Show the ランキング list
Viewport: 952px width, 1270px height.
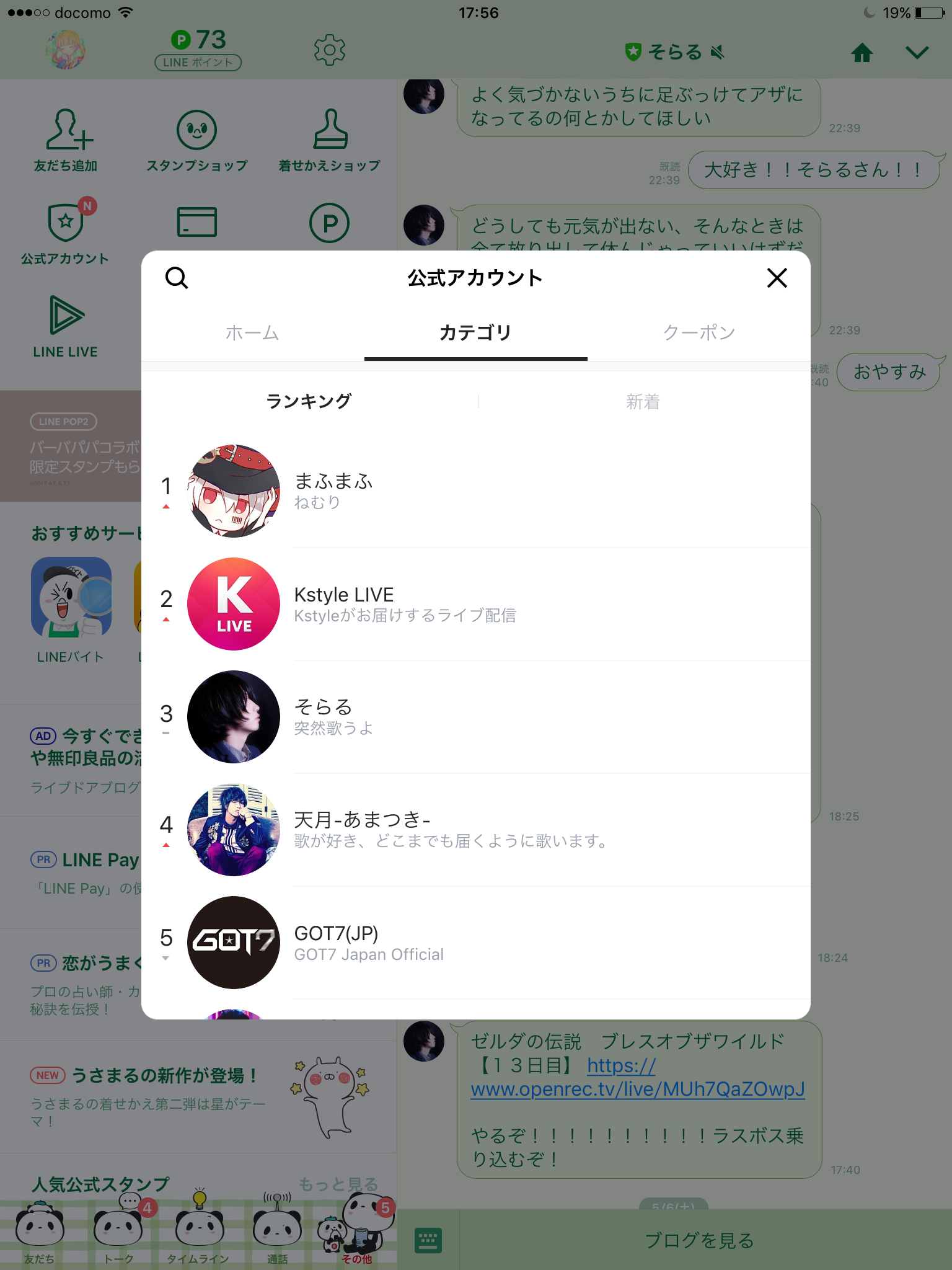point(309,402)
